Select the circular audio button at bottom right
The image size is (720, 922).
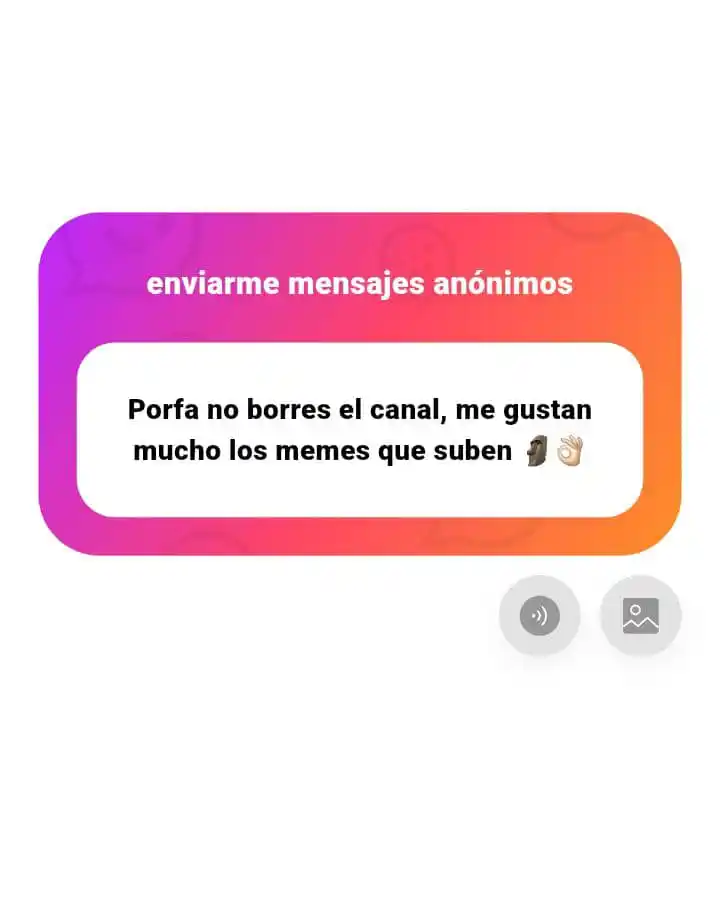tap(539, 616)
